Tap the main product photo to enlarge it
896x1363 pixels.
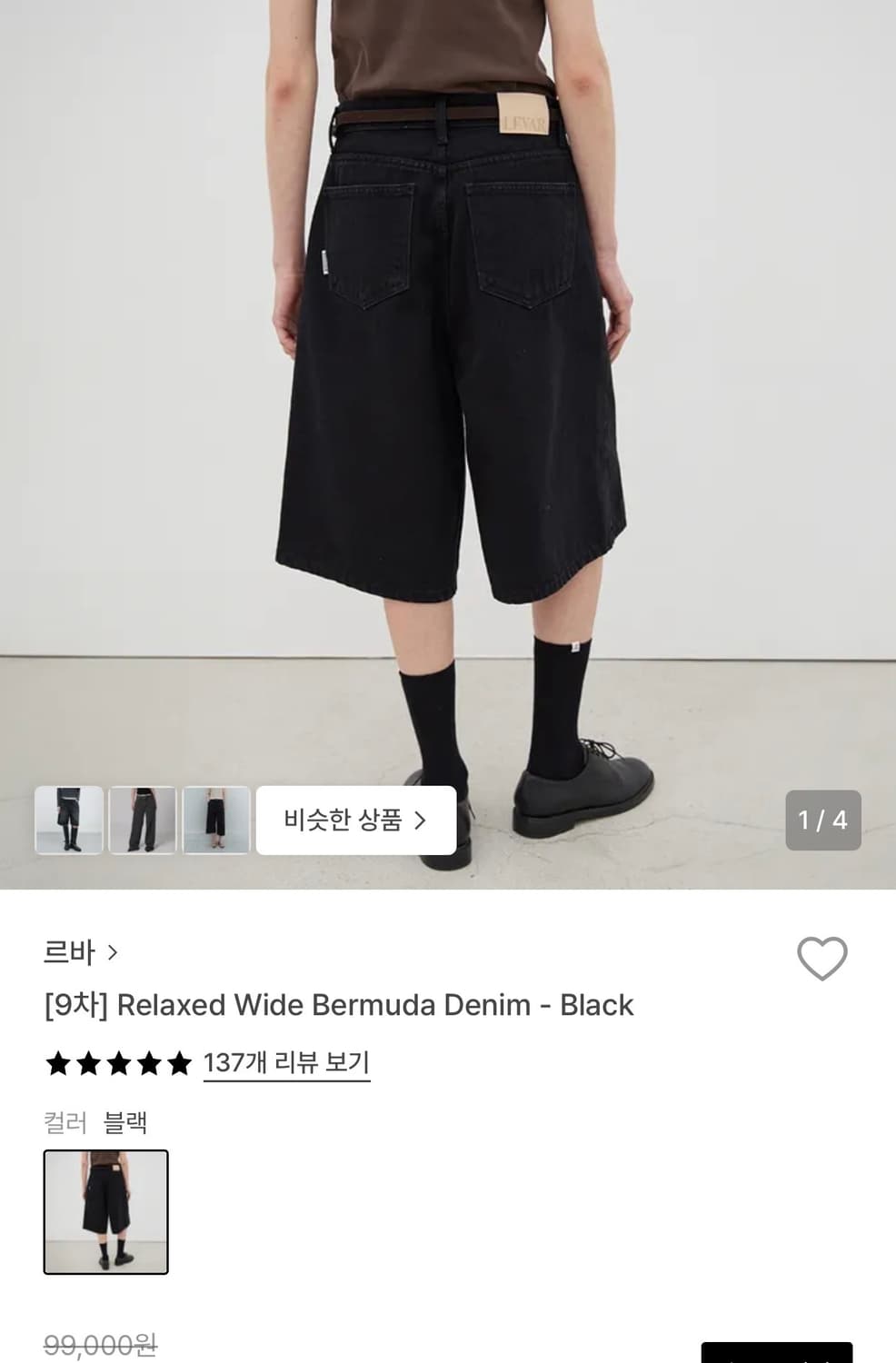[x=448, y=409]
